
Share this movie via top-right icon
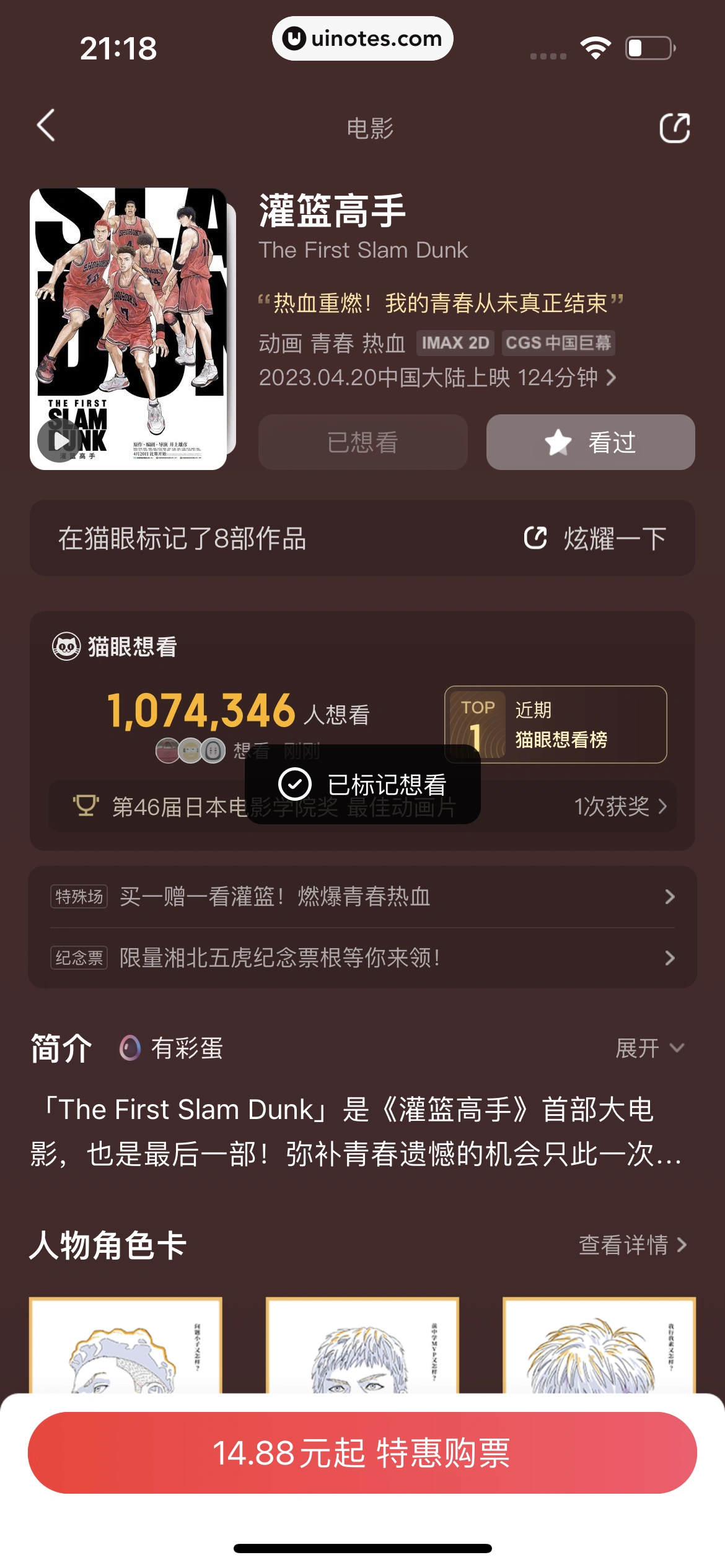(674, 128)
